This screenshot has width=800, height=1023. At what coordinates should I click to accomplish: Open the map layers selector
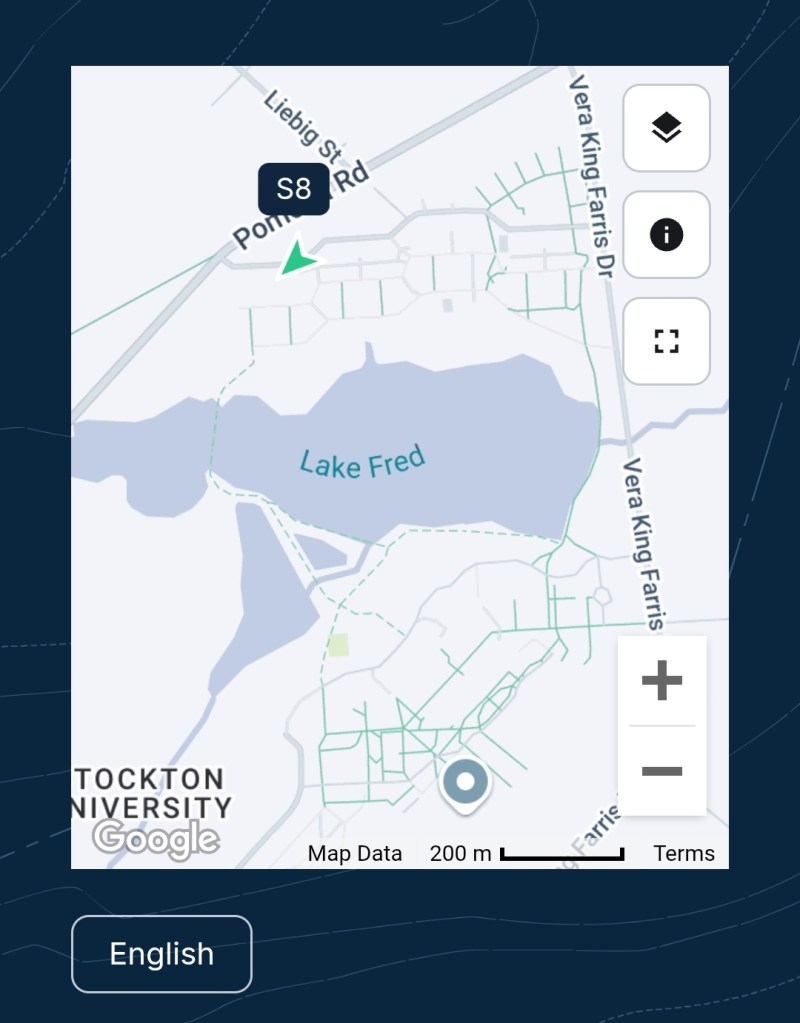pos(666,128)
